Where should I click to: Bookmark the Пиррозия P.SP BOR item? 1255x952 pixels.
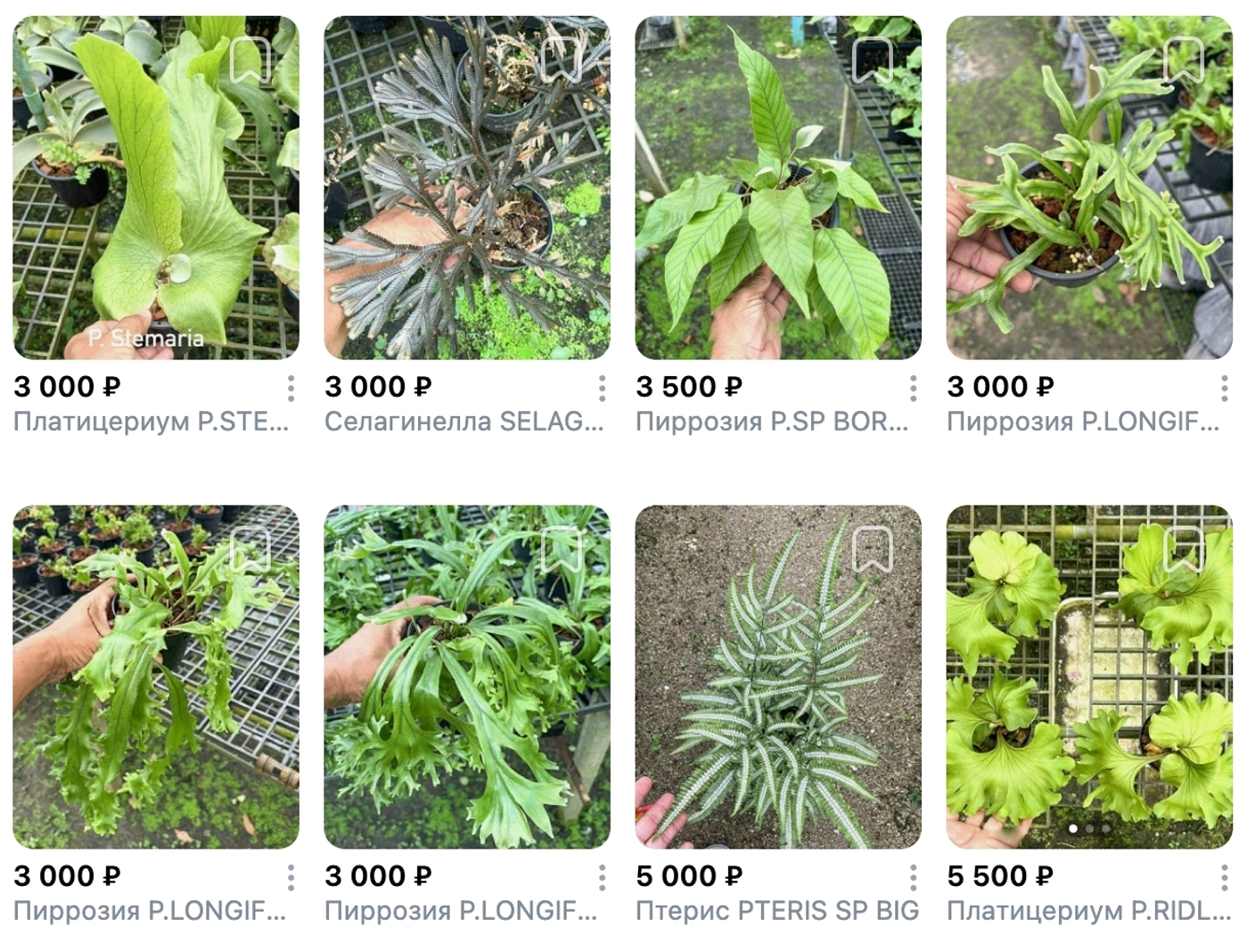coord(872,60)
